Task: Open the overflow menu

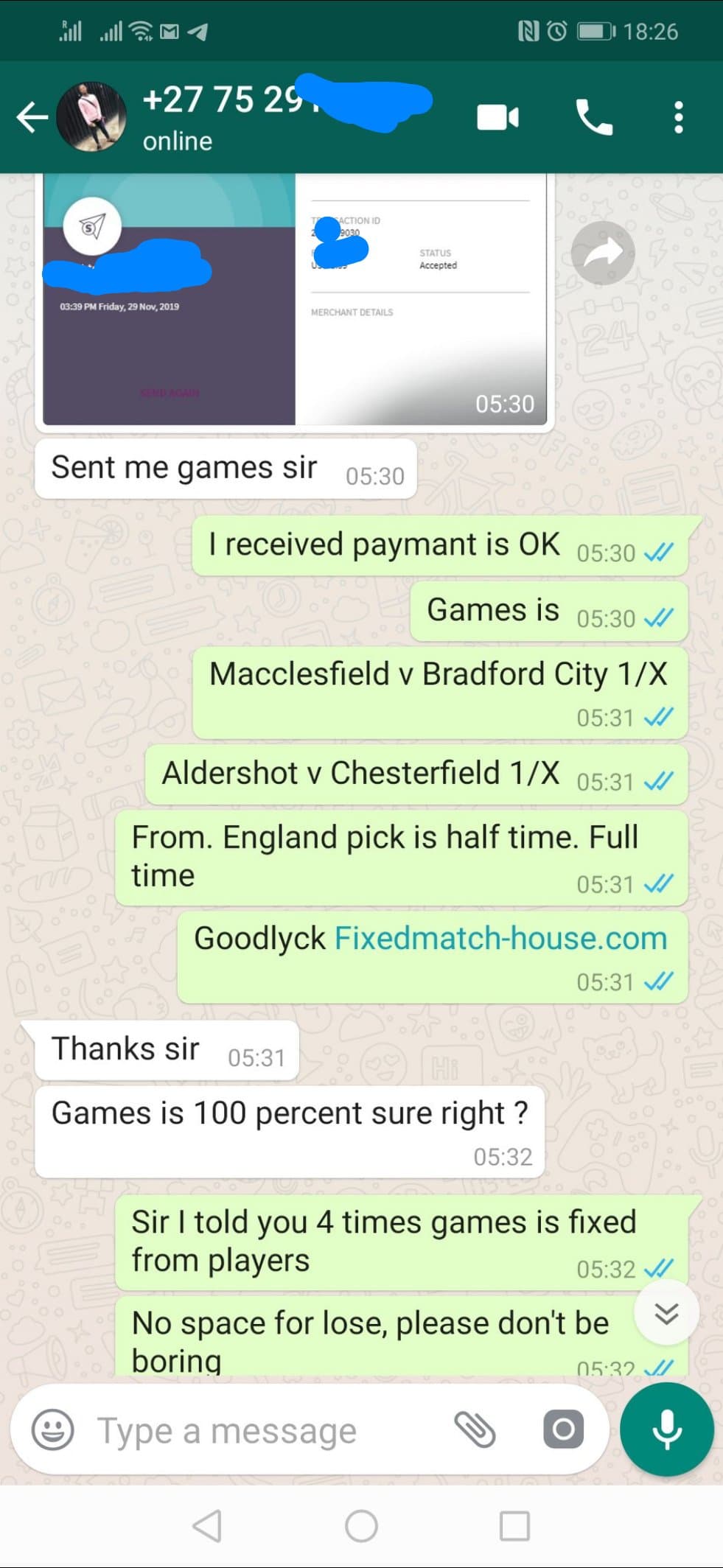Action: (x=679, y=118)
